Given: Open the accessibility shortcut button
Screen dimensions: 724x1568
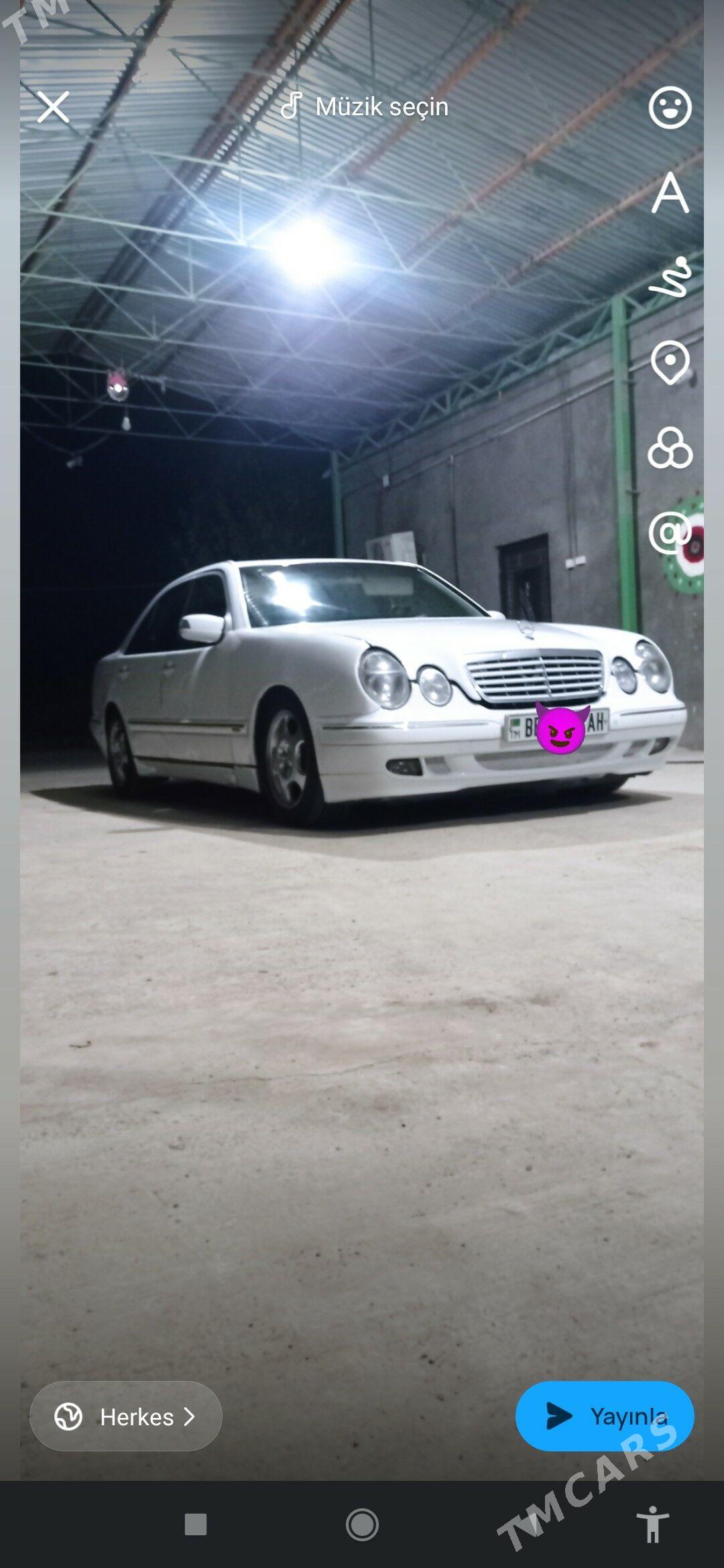Looking at the screenshot, I should tap(652, 1525).
